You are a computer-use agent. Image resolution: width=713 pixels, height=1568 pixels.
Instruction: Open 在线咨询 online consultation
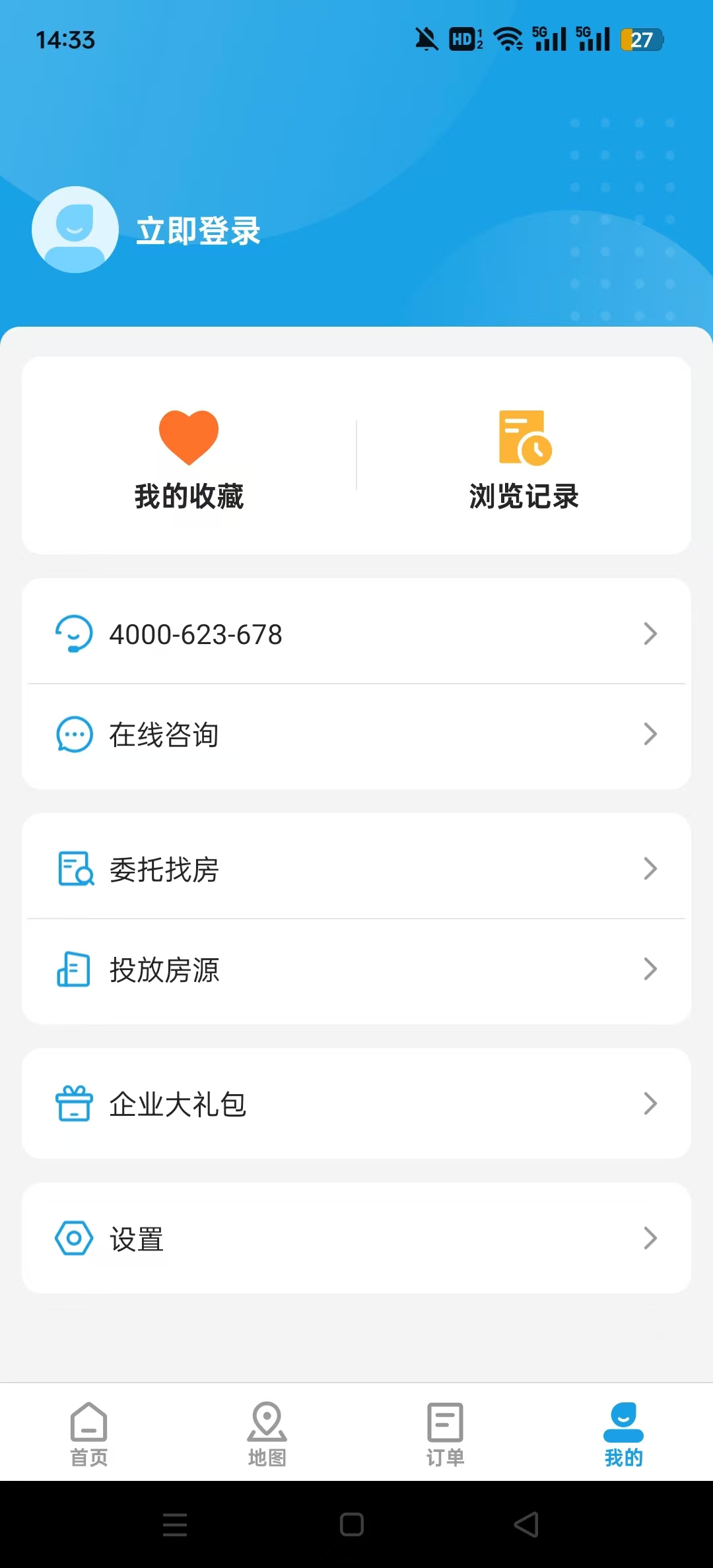tap(356, 735)
